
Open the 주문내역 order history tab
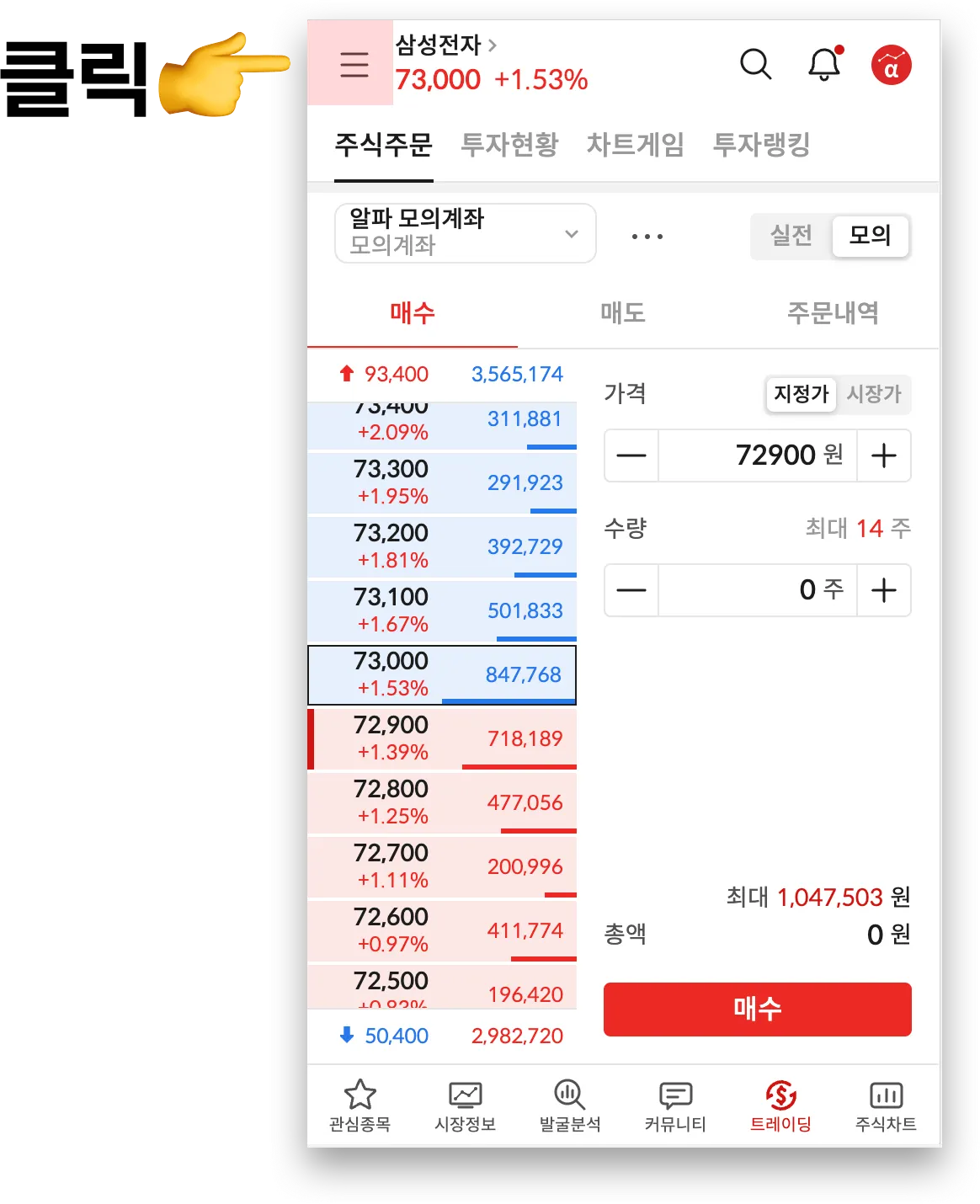832,313
